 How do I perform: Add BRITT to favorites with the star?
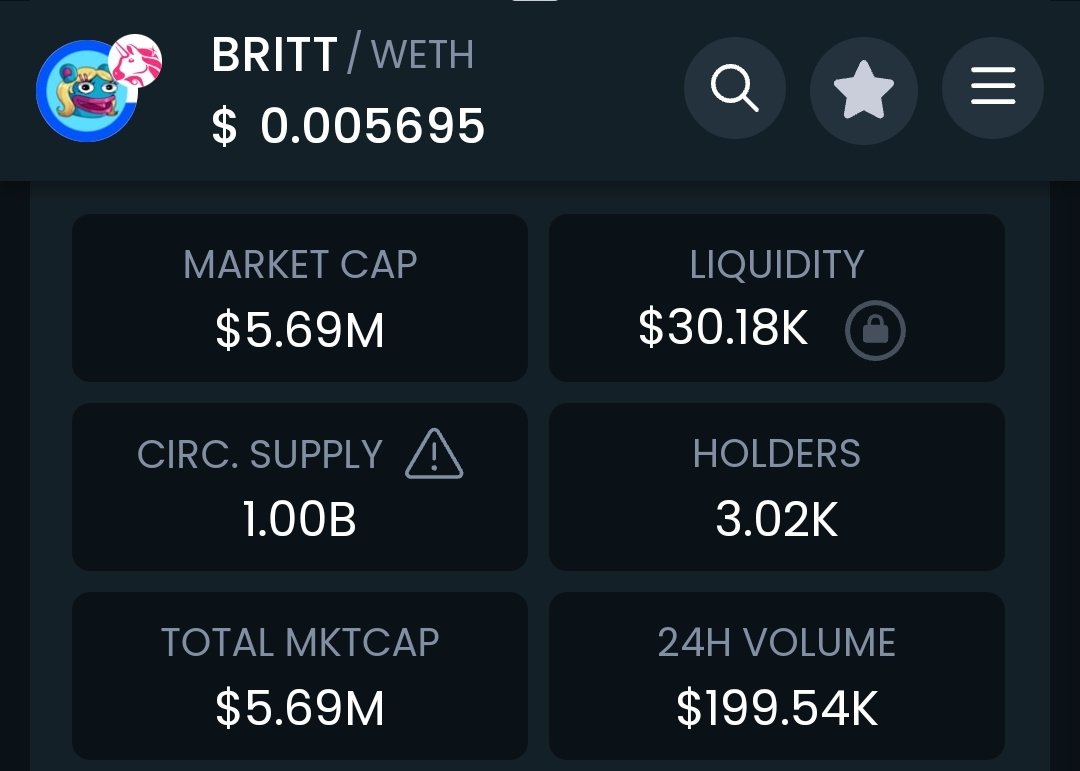[864, 90]
